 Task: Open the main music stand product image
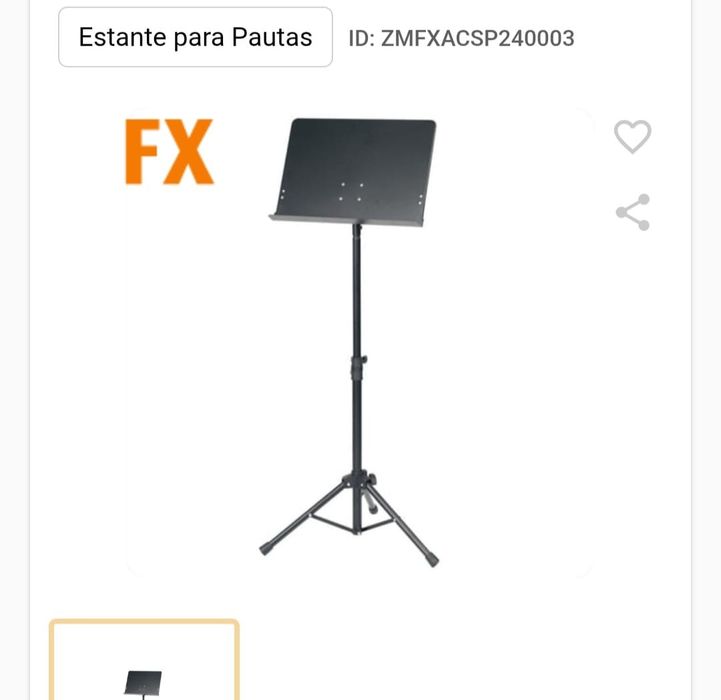[x=358, y=342]
